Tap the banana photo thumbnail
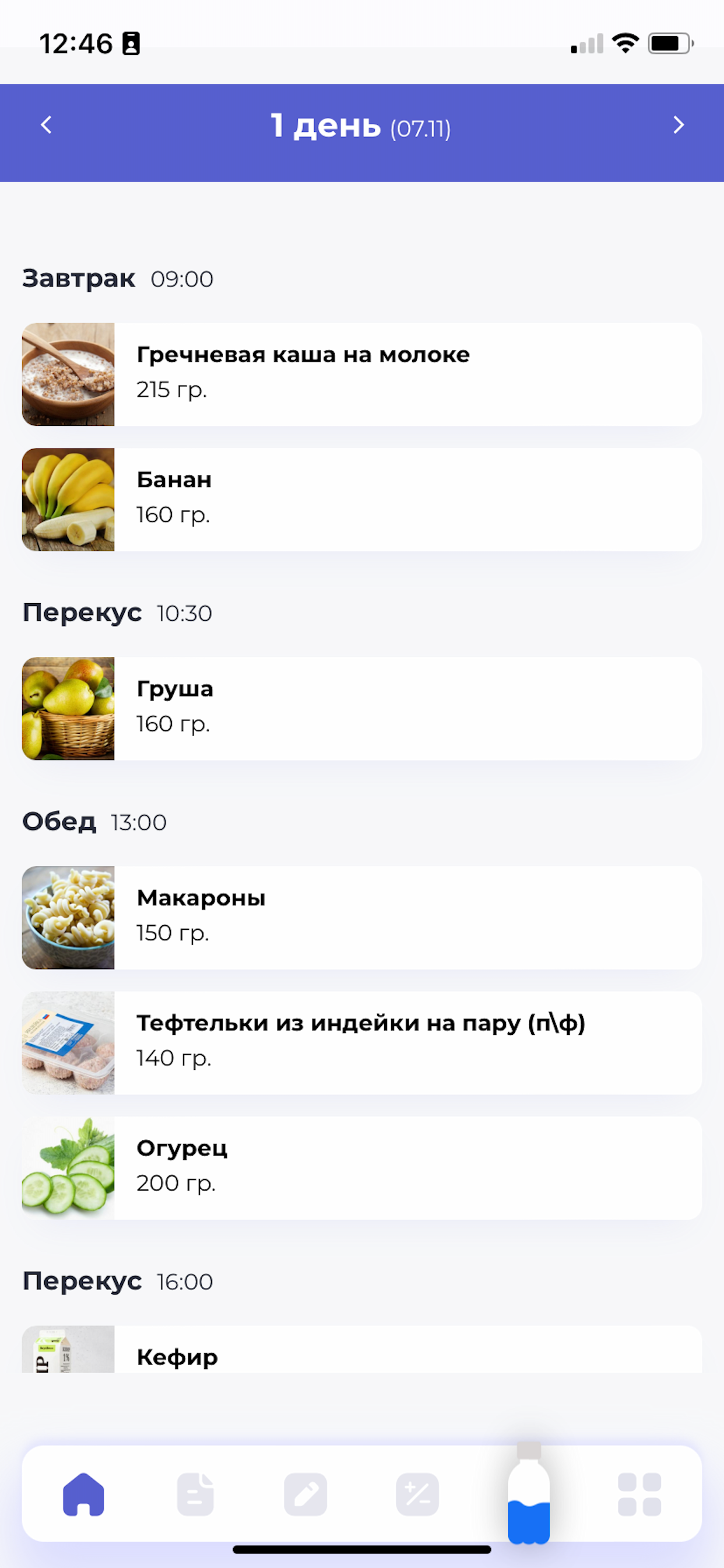This screenshot has height=1568, width=724. tap(68, 499)
